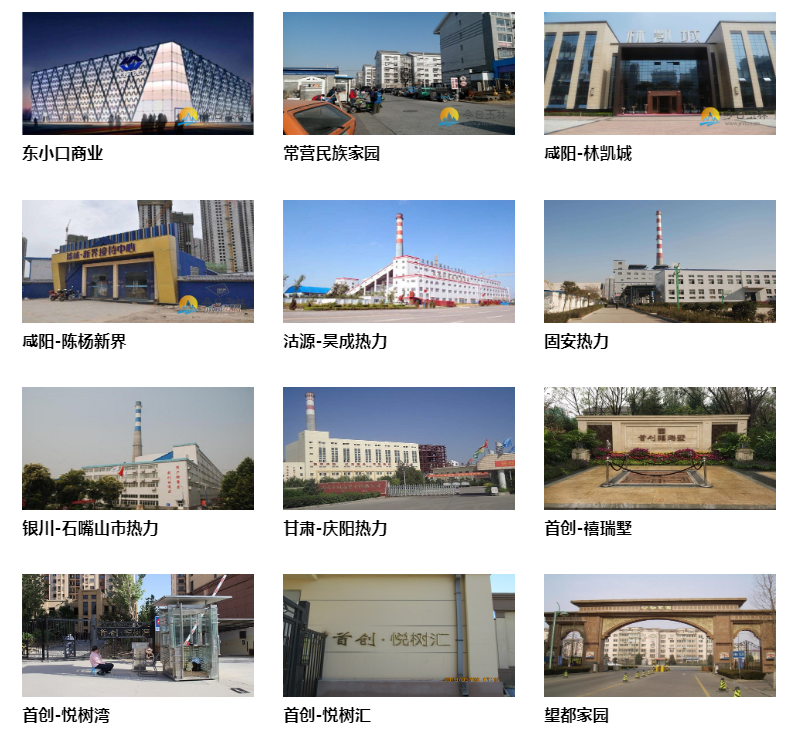Screen dimensions: 810x737
Task: Tap the 沽源-昊成热力 project tile
Action: [x=399, y=261]
